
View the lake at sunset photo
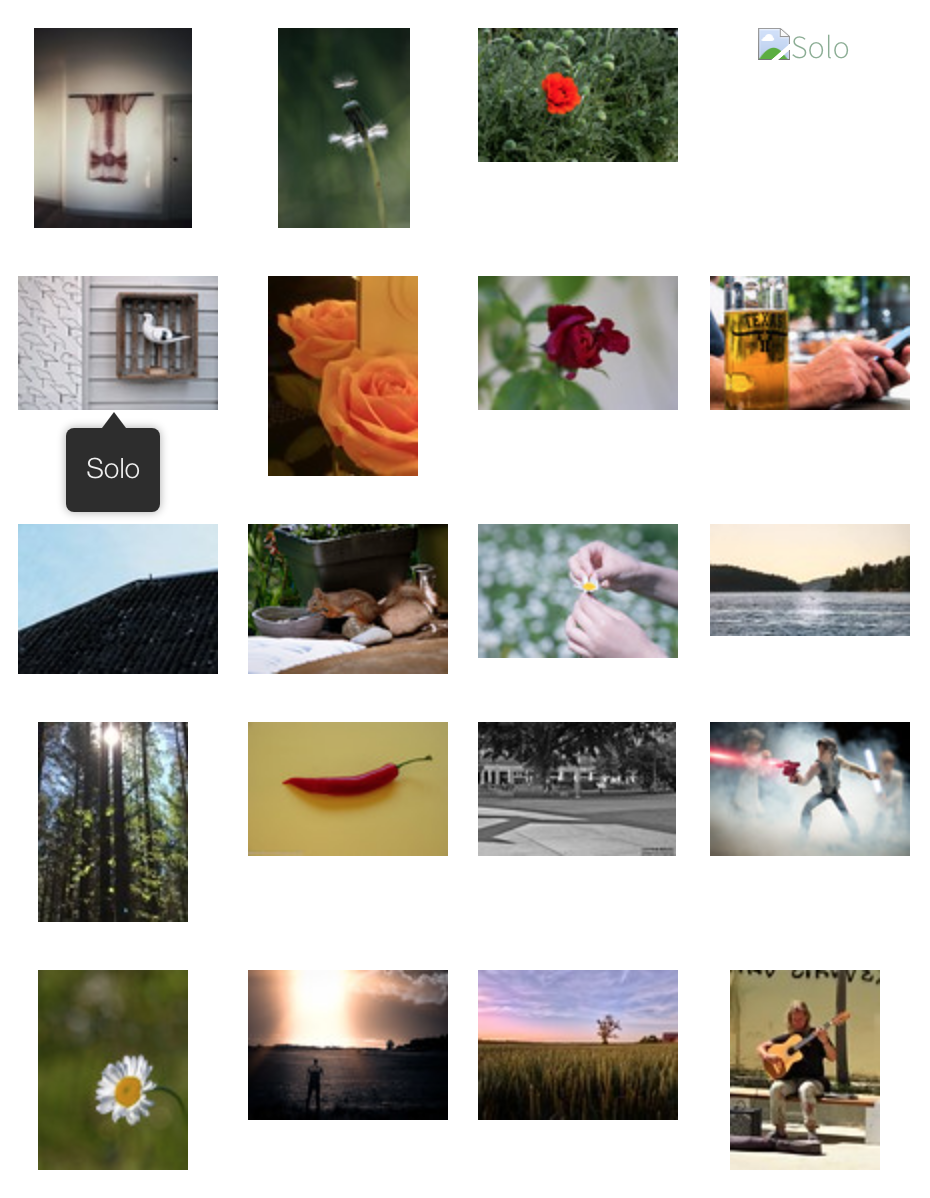pos(809,579)
